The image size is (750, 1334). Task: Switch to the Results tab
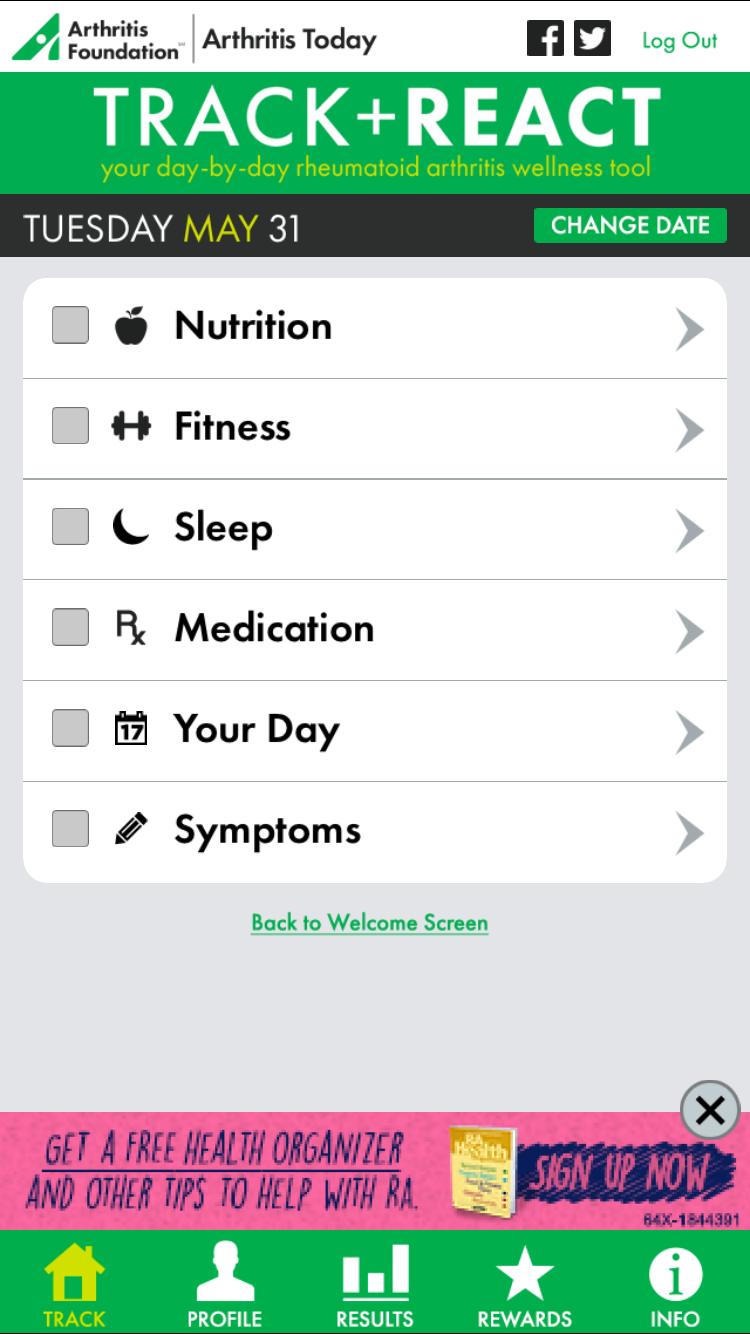pos(375,1284)
